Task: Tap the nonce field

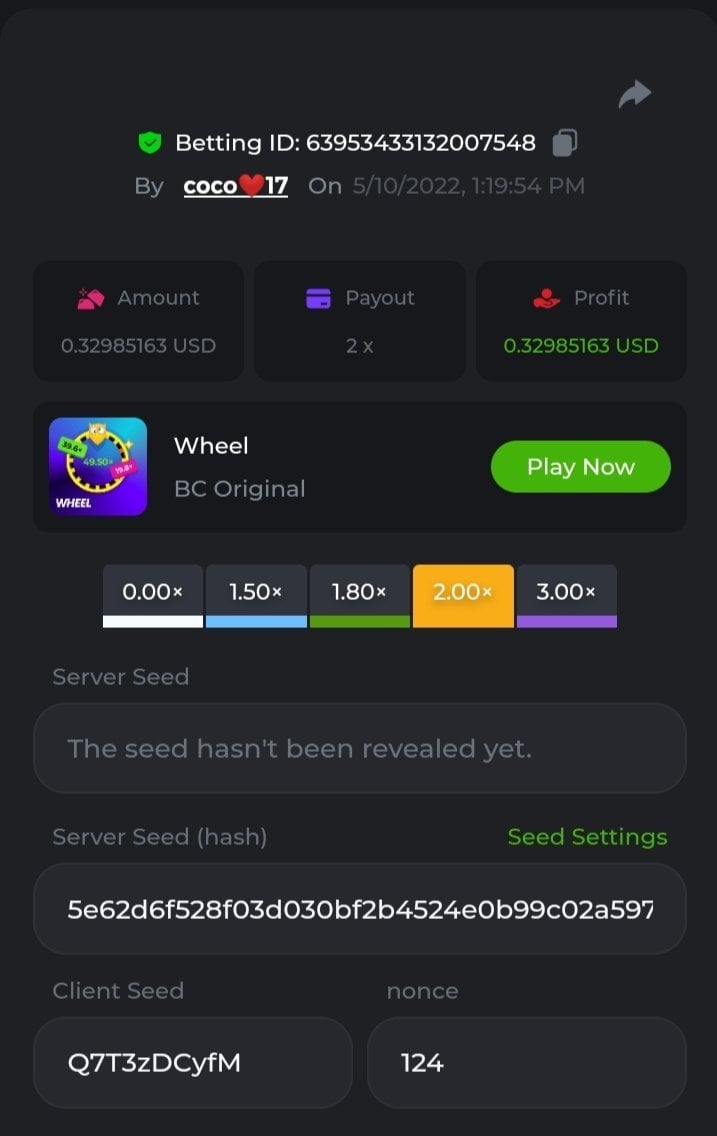Action: pos(526,1062)
